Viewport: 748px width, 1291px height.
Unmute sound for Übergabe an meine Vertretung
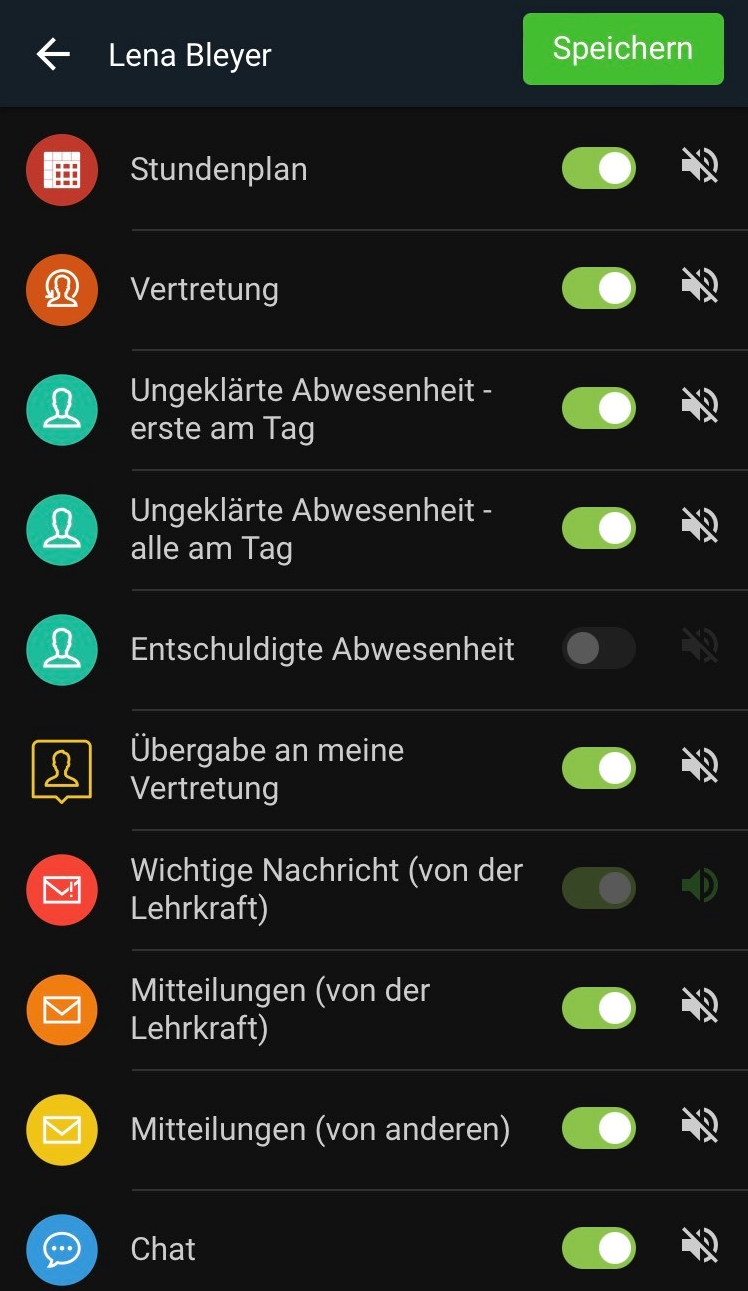click(x=700, y=767)
